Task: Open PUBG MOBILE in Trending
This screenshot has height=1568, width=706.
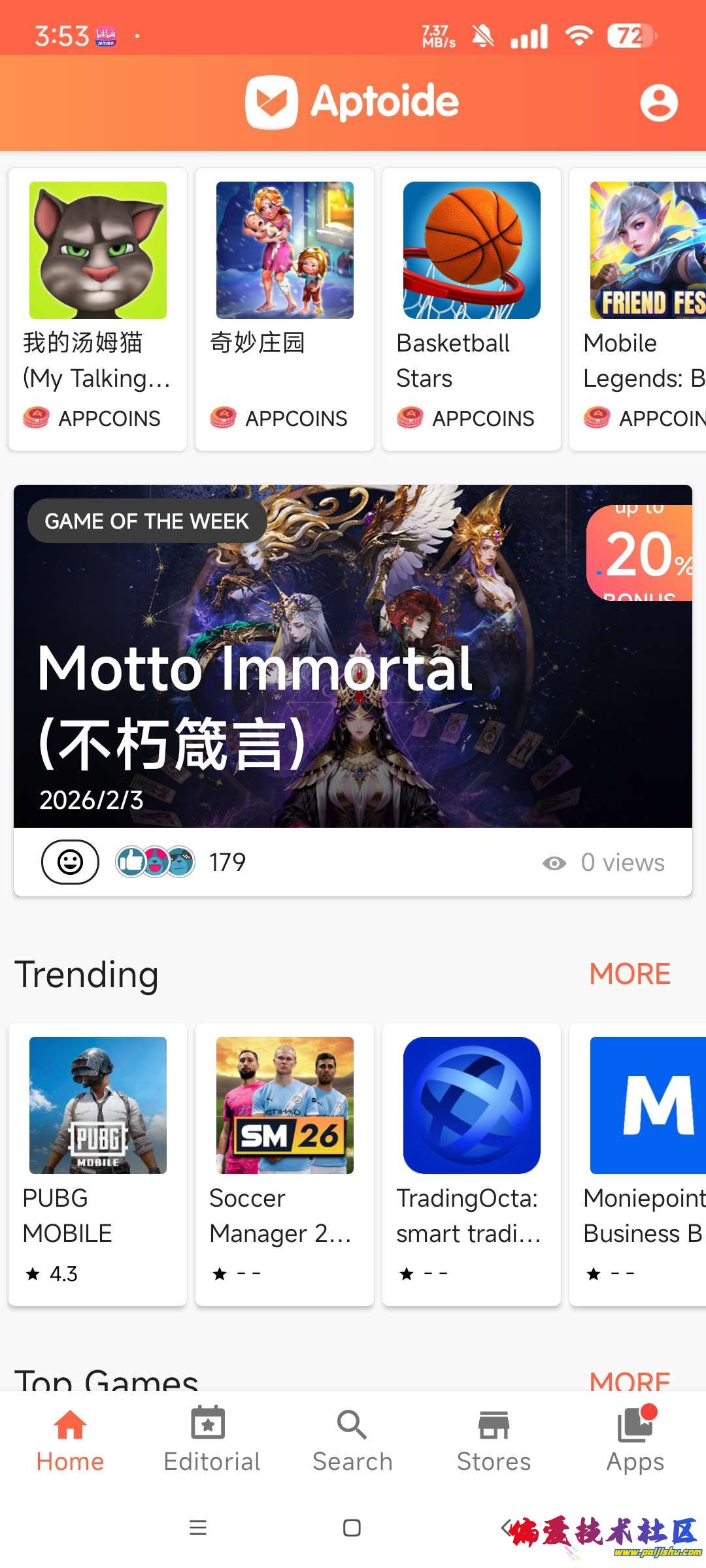Action: [x=97, y=1163]
